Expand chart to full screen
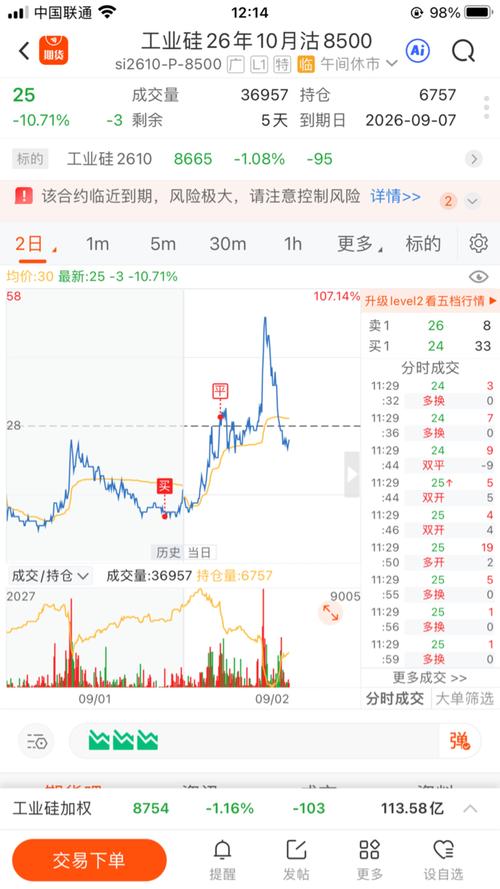This screenshot has height=889, width=500. tap(330, 612)
